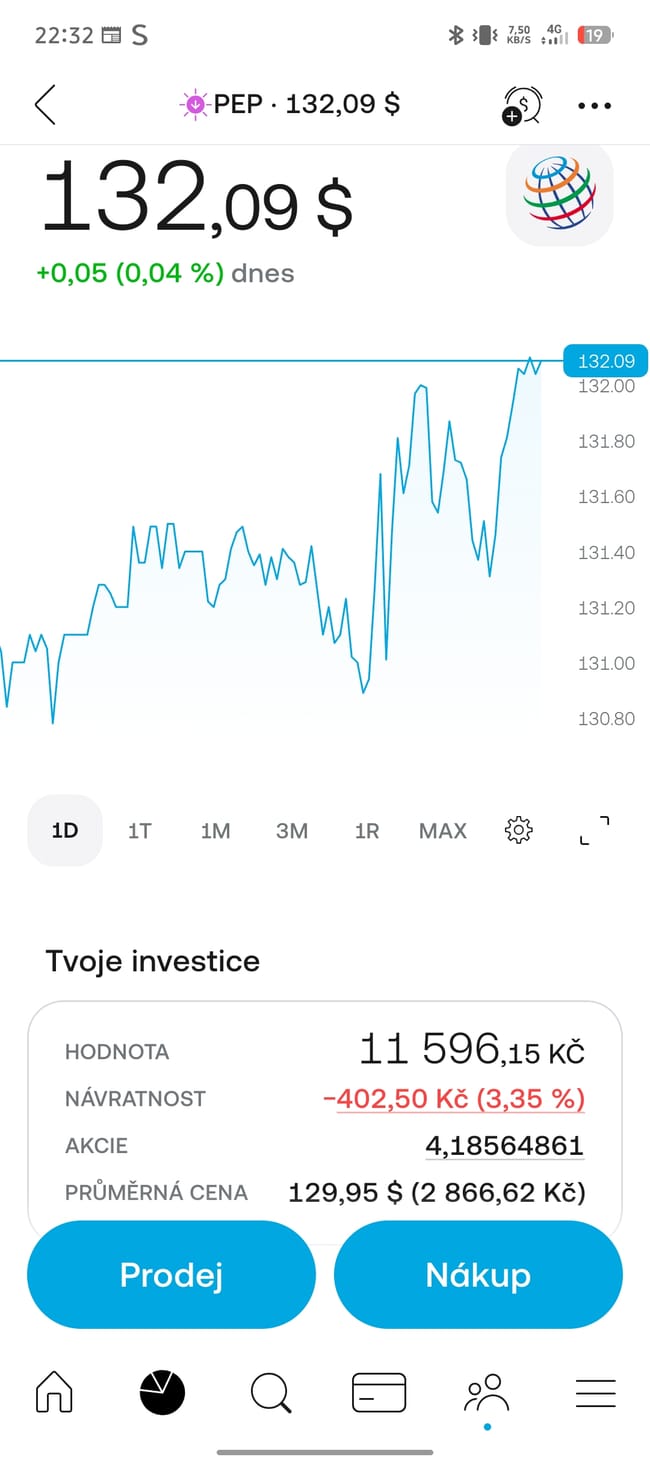Open the community people tab
The height and width of the screenshot is (1466, 650).
(x=487, y=1391)
